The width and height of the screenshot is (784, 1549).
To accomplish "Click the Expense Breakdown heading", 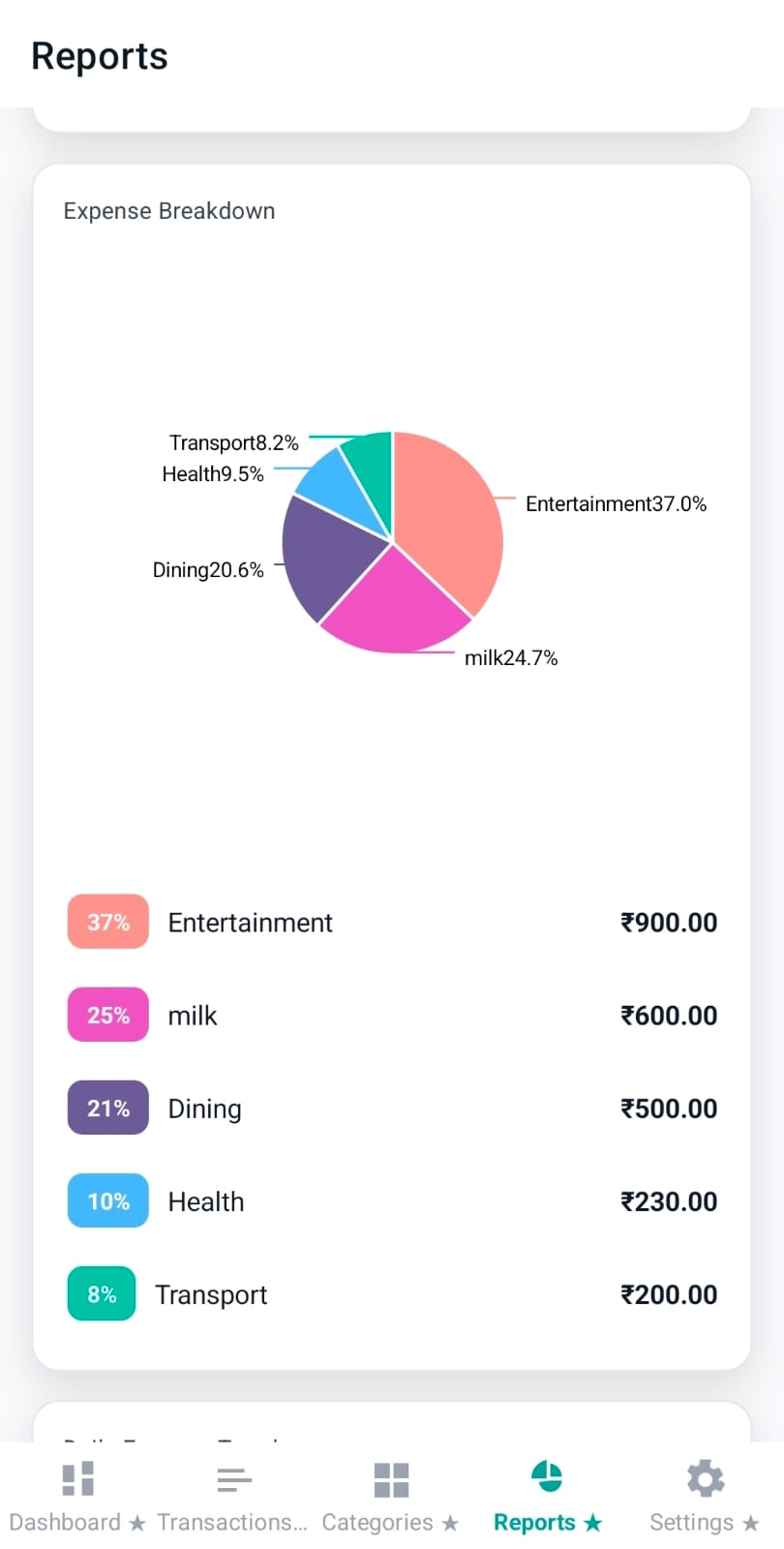I will (x=169, y=211).
